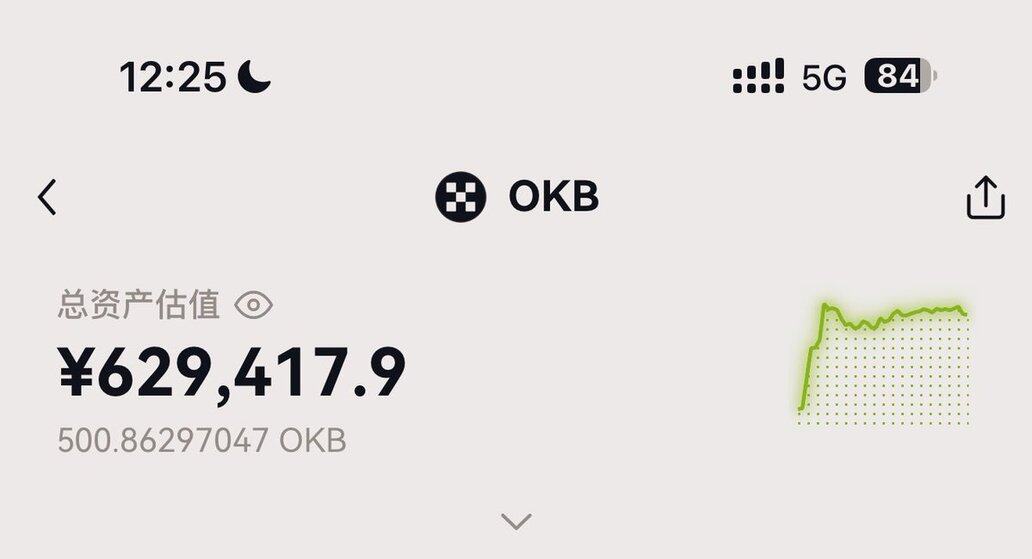Hide the total asset value with eye icon
This screenshot has height=559, width=1032.
point(253,306)
